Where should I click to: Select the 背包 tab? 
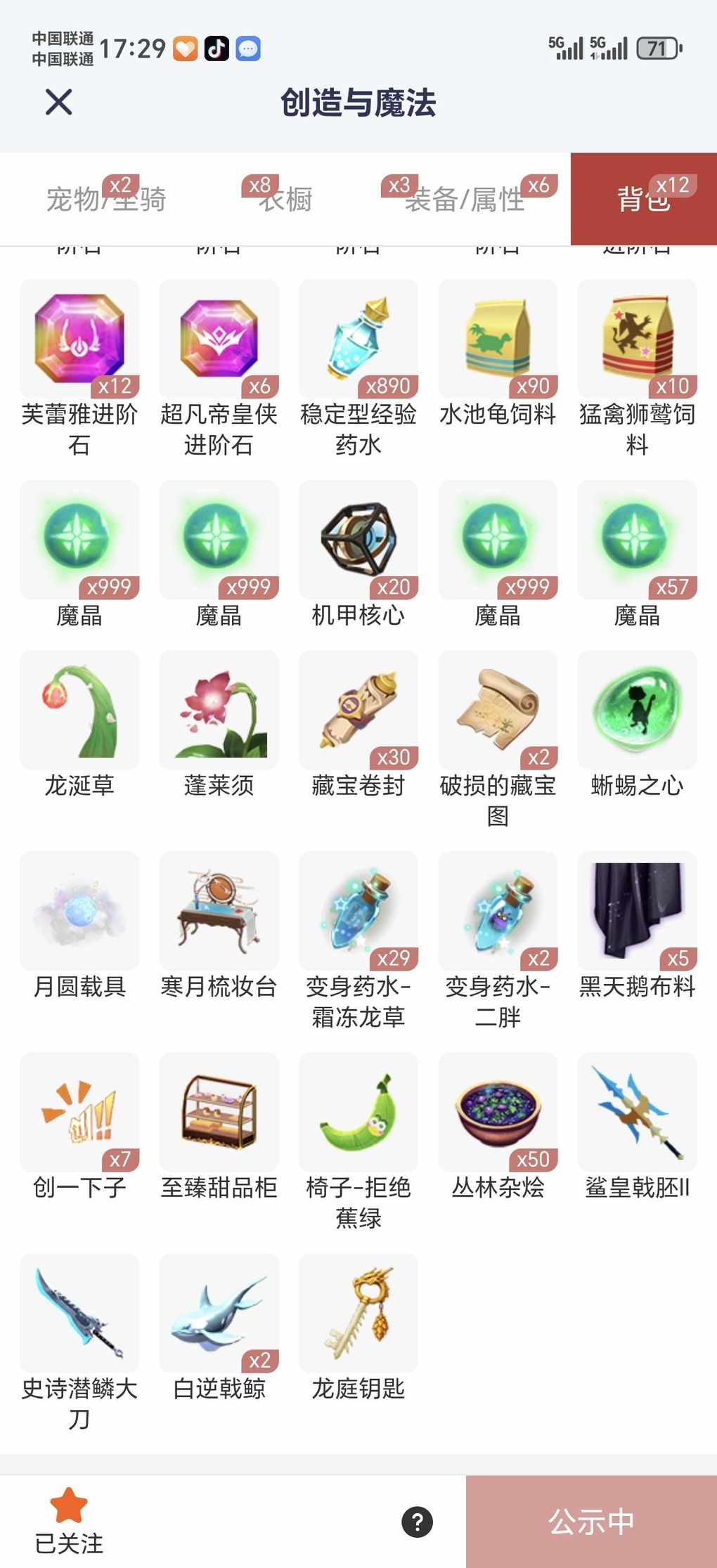(x=643, y=199)
